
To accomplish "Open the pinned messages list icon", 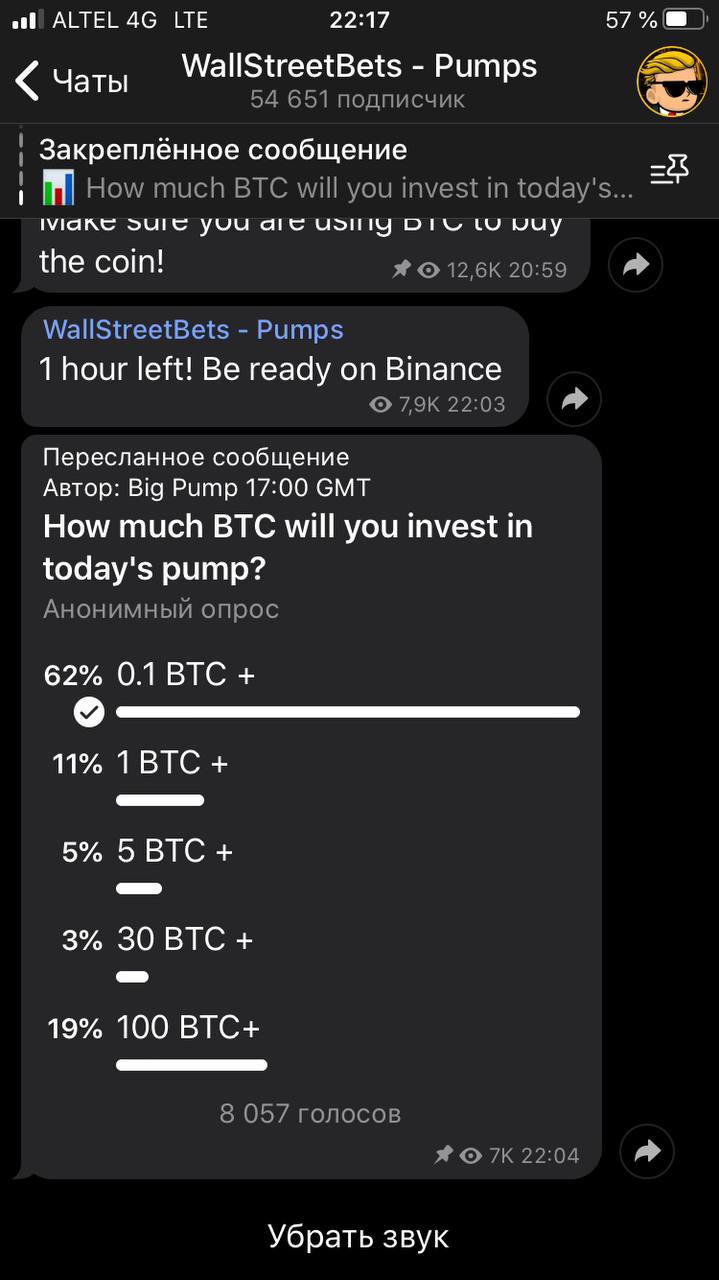I will coord(669,171).
